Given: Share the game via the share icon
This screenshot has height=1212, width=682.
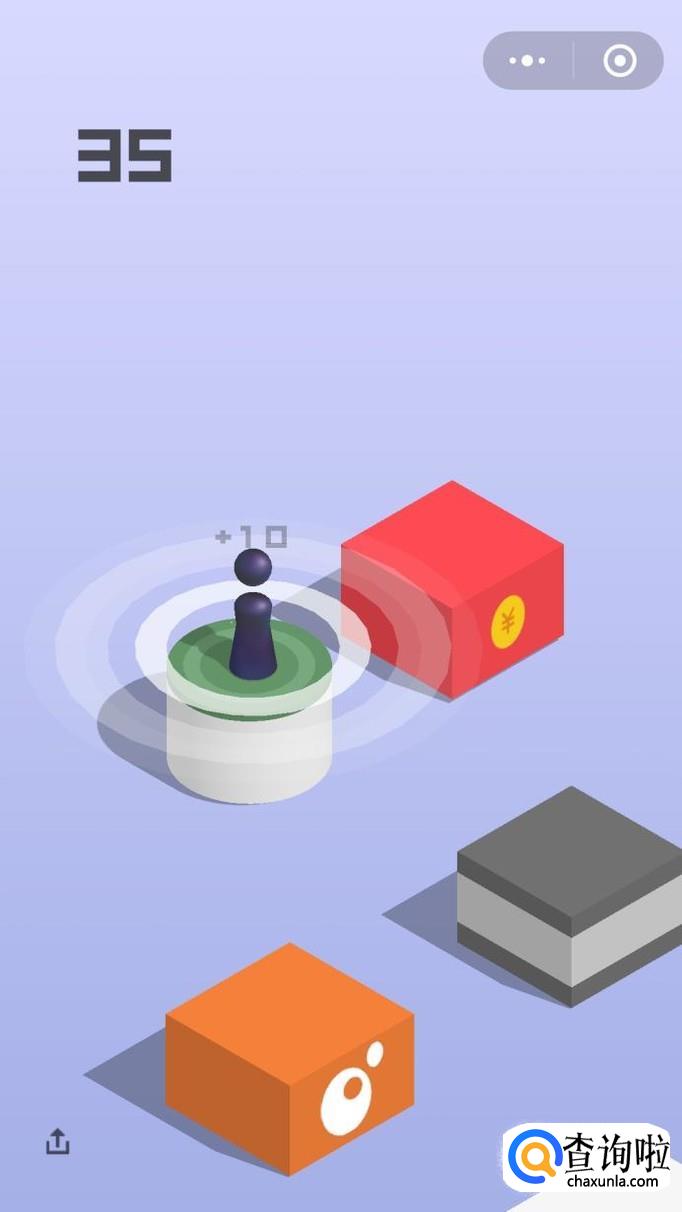Looking at the screenshot, I should pos(58,1141).
